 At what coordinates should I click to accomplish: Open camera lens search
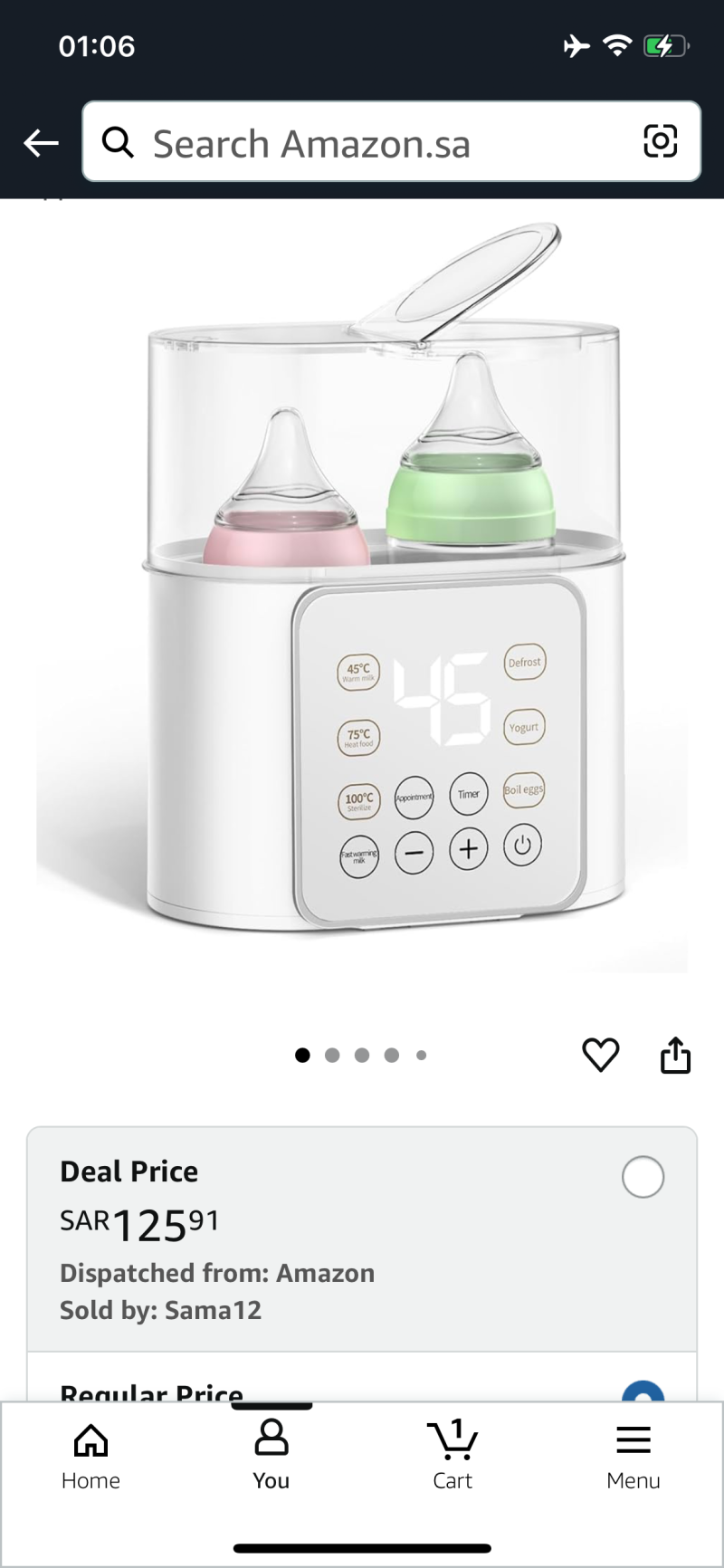tap(660, 141)
